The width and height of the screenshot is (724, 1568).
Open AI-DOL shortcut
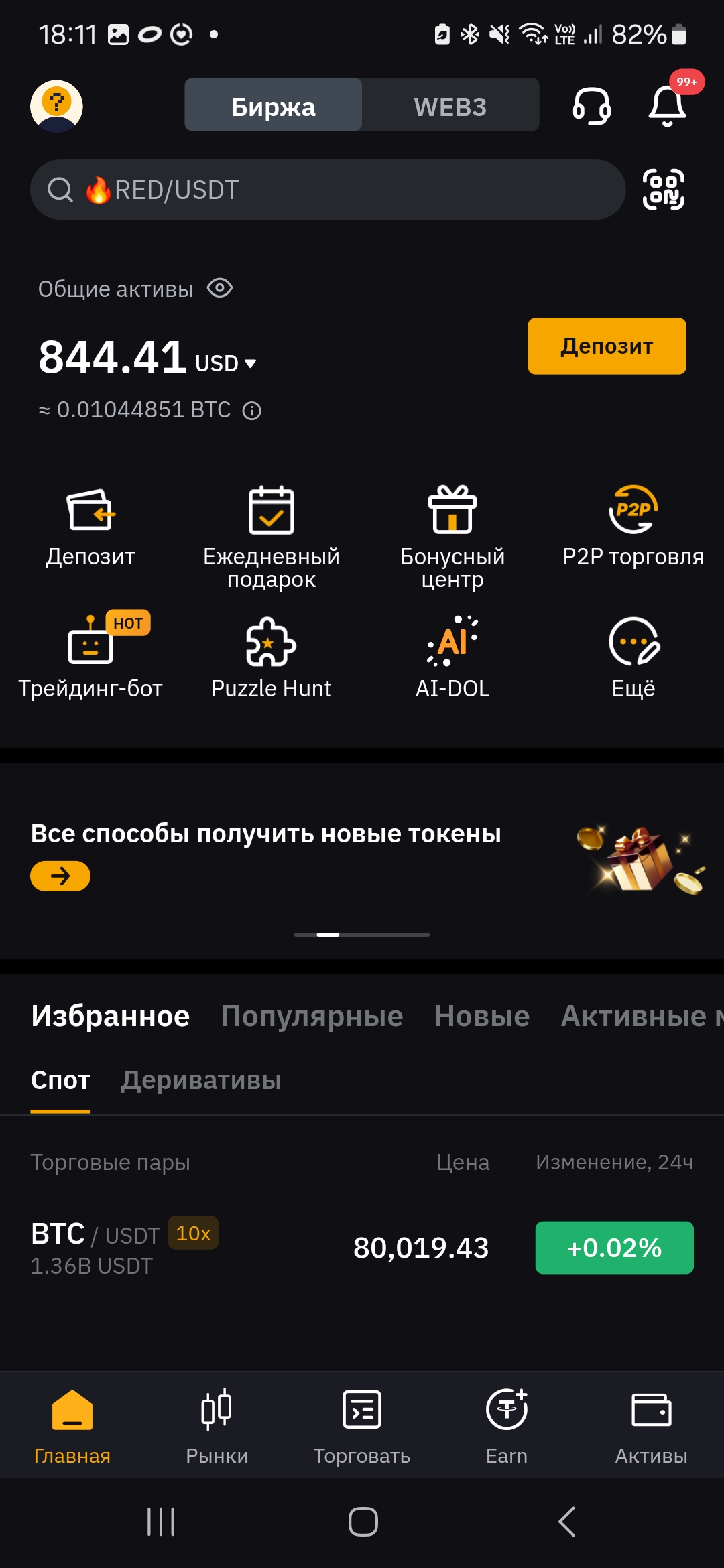[x=452, y=657]
